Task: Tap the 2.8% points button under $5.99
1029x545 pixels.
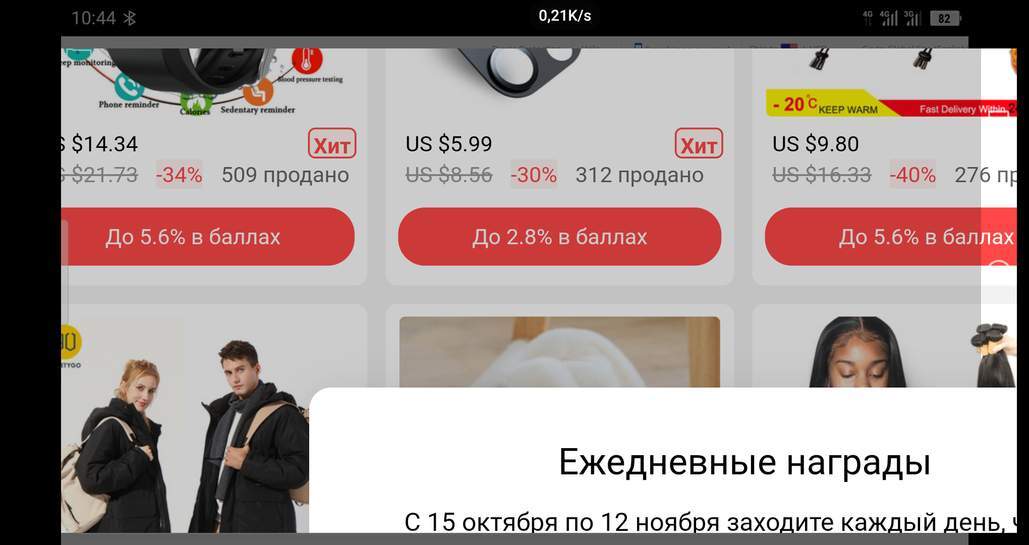Action: coord(559,237)
